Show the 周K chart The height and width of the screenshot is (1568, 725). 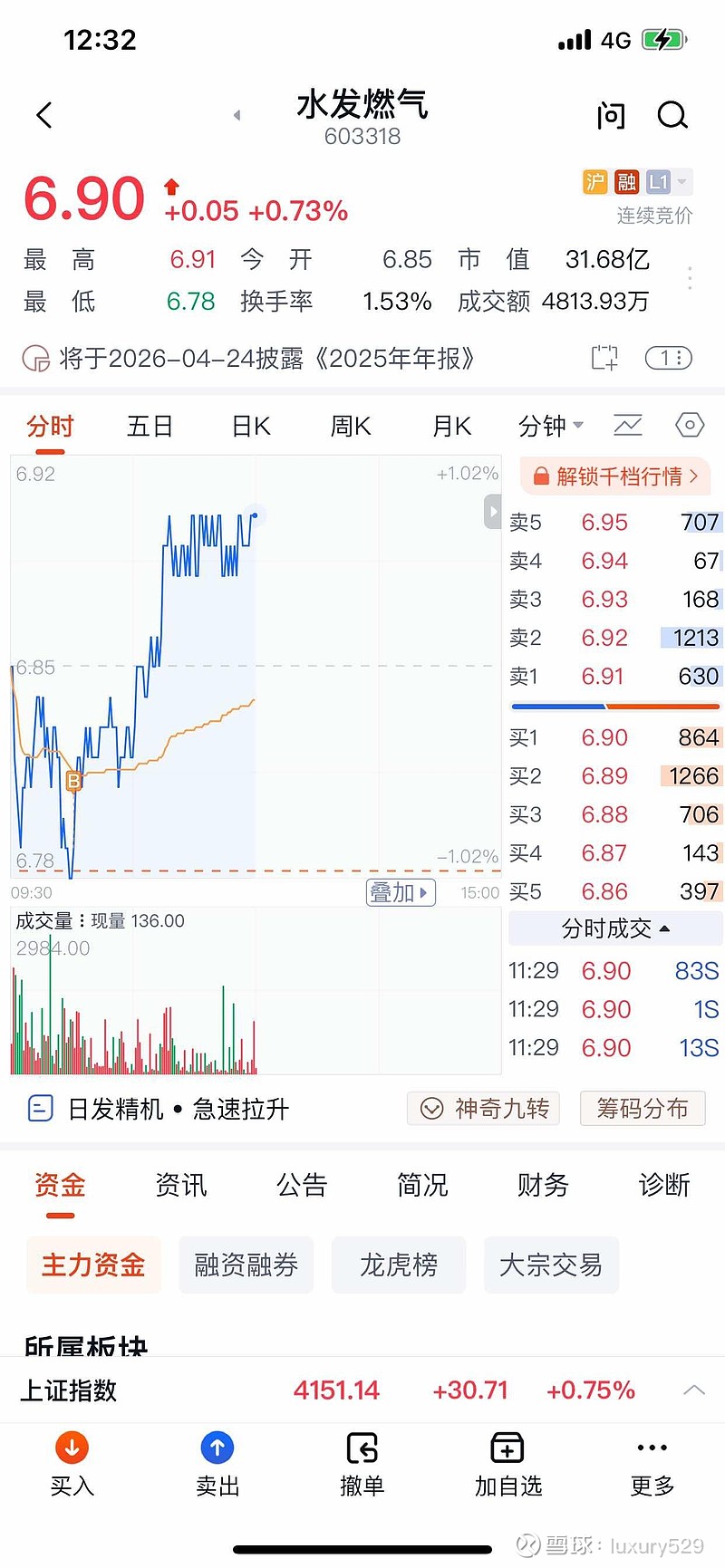pyautogui.click(x=351, y=426)
